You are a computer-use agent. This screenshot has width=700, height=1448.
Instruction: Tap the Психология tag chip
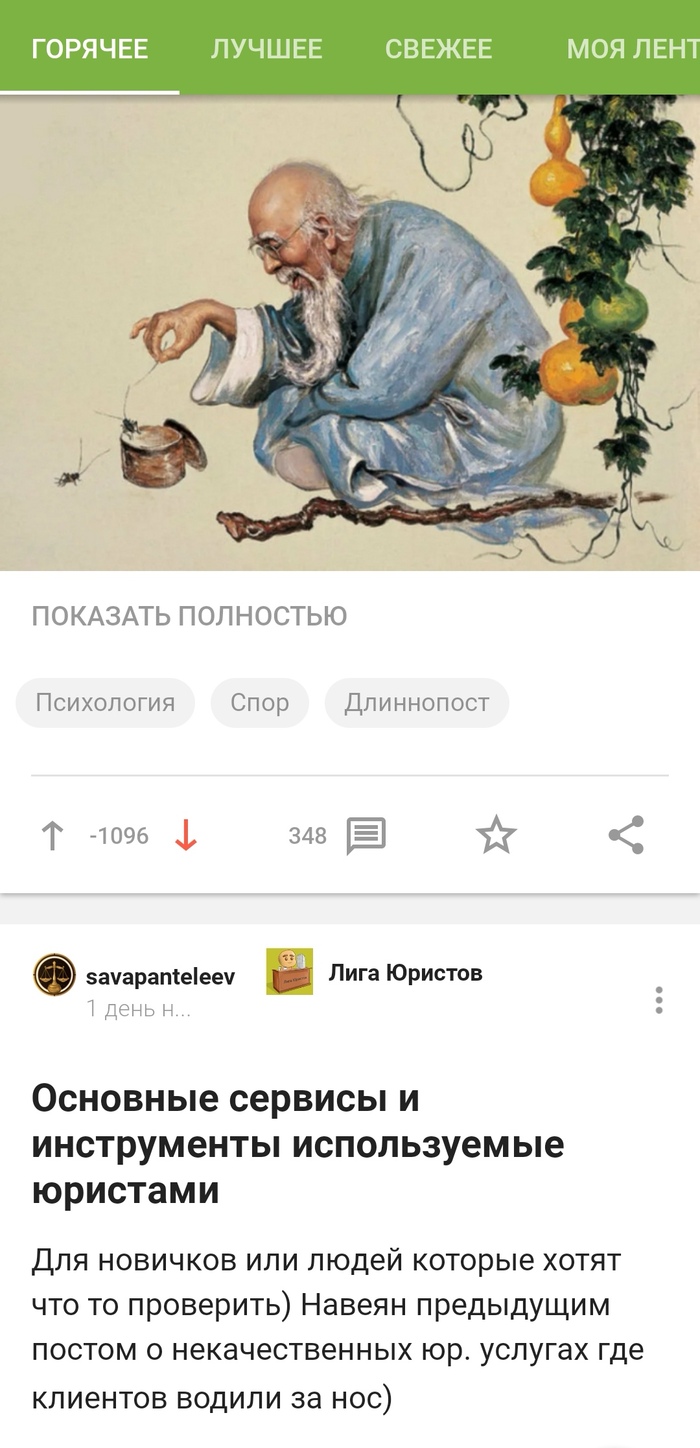(105, 703)
